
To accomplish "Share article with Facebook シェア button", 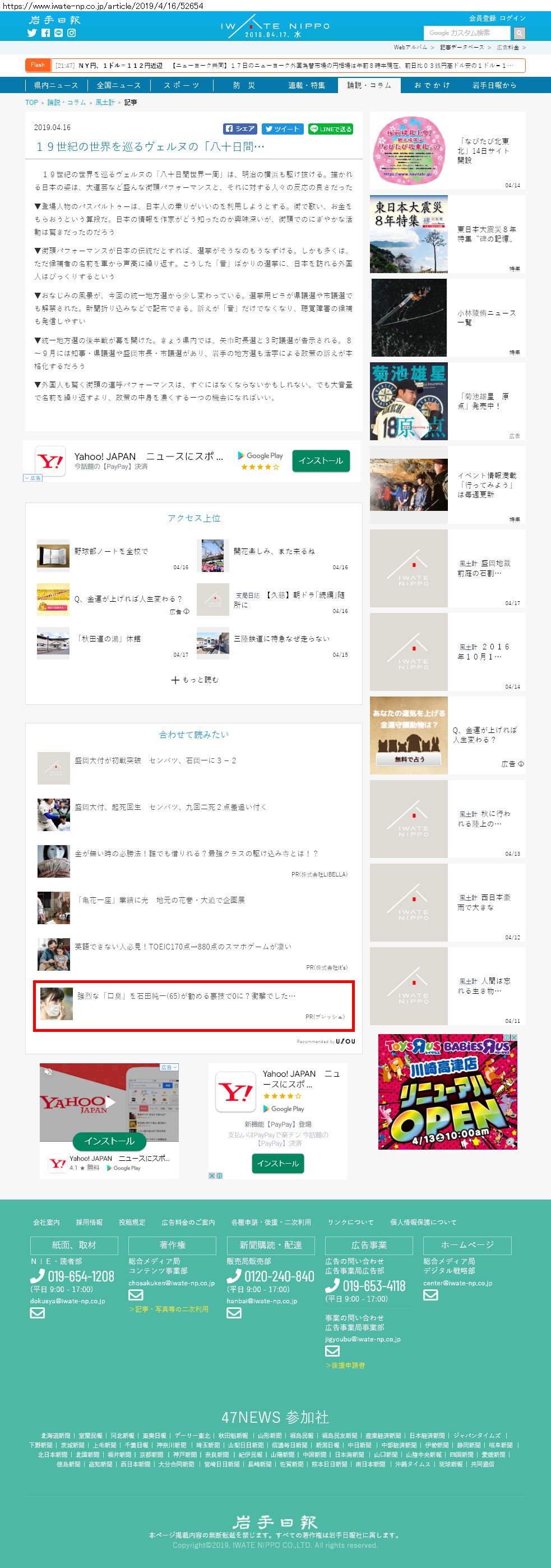I will tap(240, 129).
